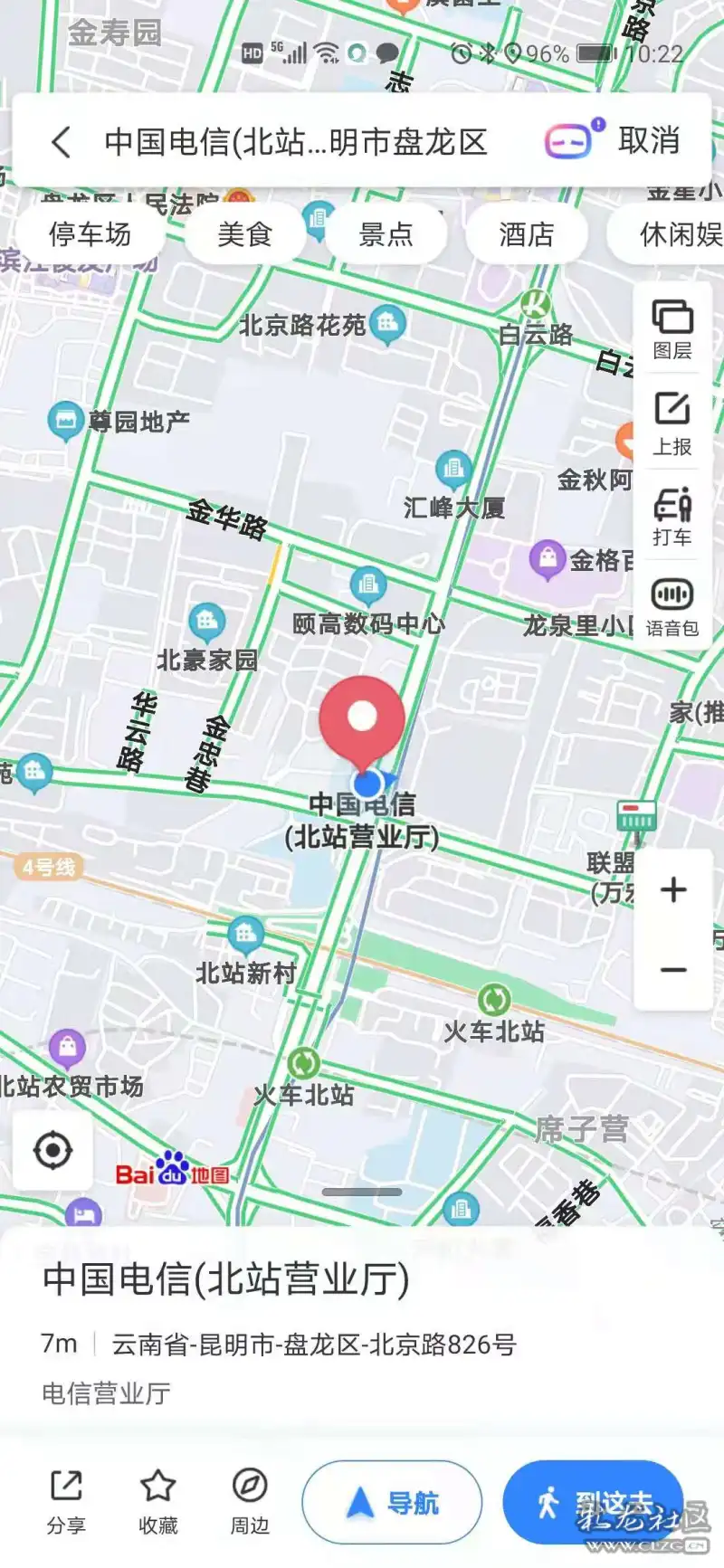Select the 停车场 parking chip
This screenshot has height=1568, width=724.
(x=90, y=234)
